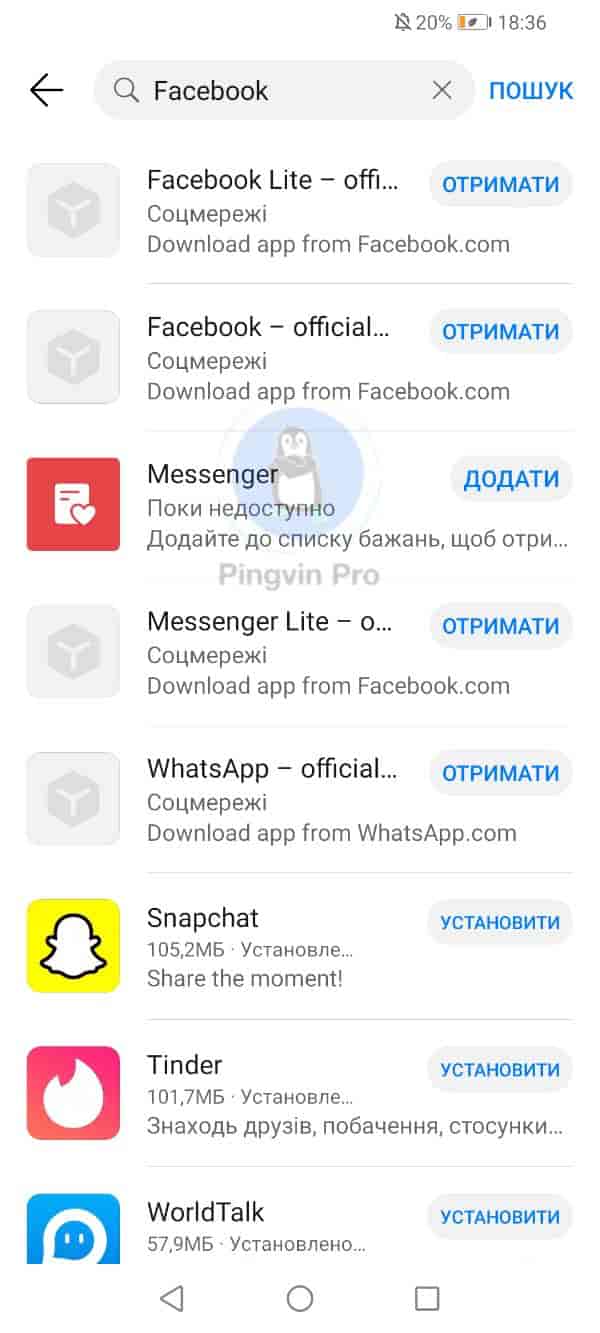The height and width of the screenshot is (1333, 600).
Task: Focus the search field containing Facebook
Action: coord(280,91)
